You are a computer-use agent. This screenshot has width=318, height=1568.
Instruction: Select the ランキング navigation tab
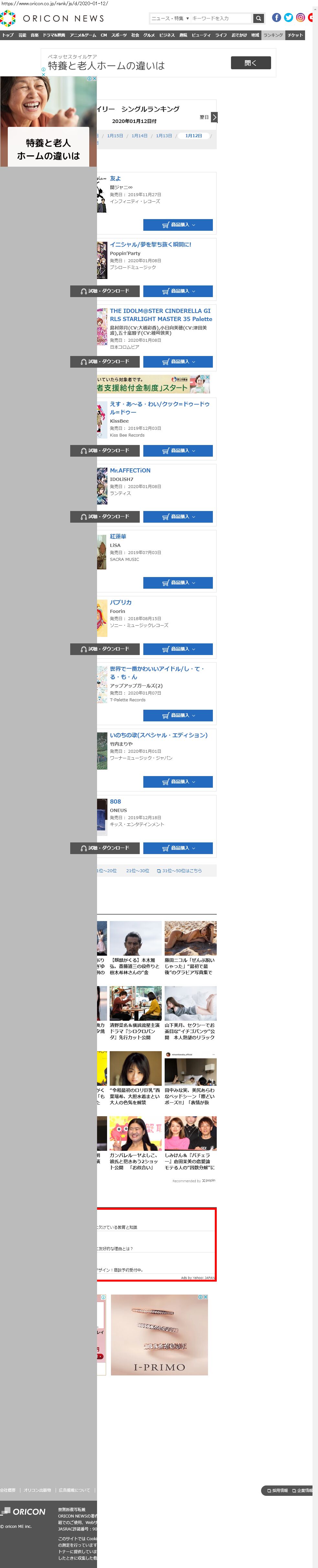(273, 35)
